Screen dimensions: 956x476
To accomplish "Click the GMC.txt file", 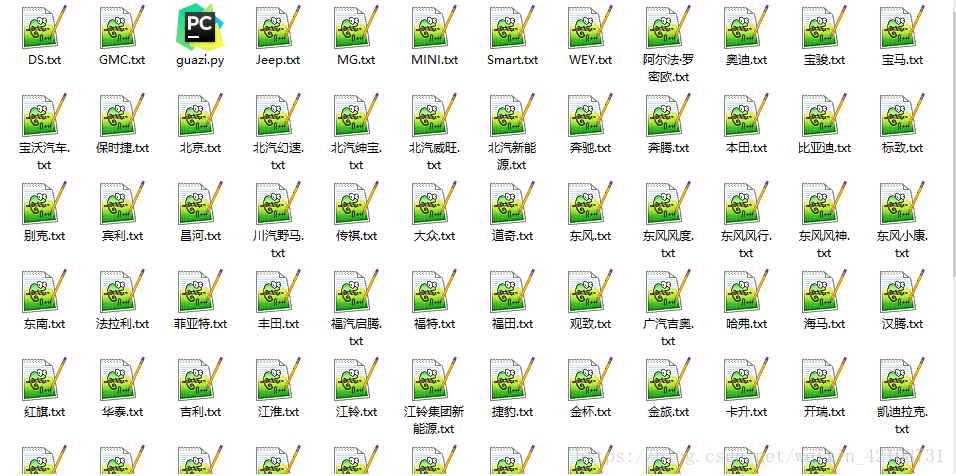I will pyautogui.click(x=122, y=28).
